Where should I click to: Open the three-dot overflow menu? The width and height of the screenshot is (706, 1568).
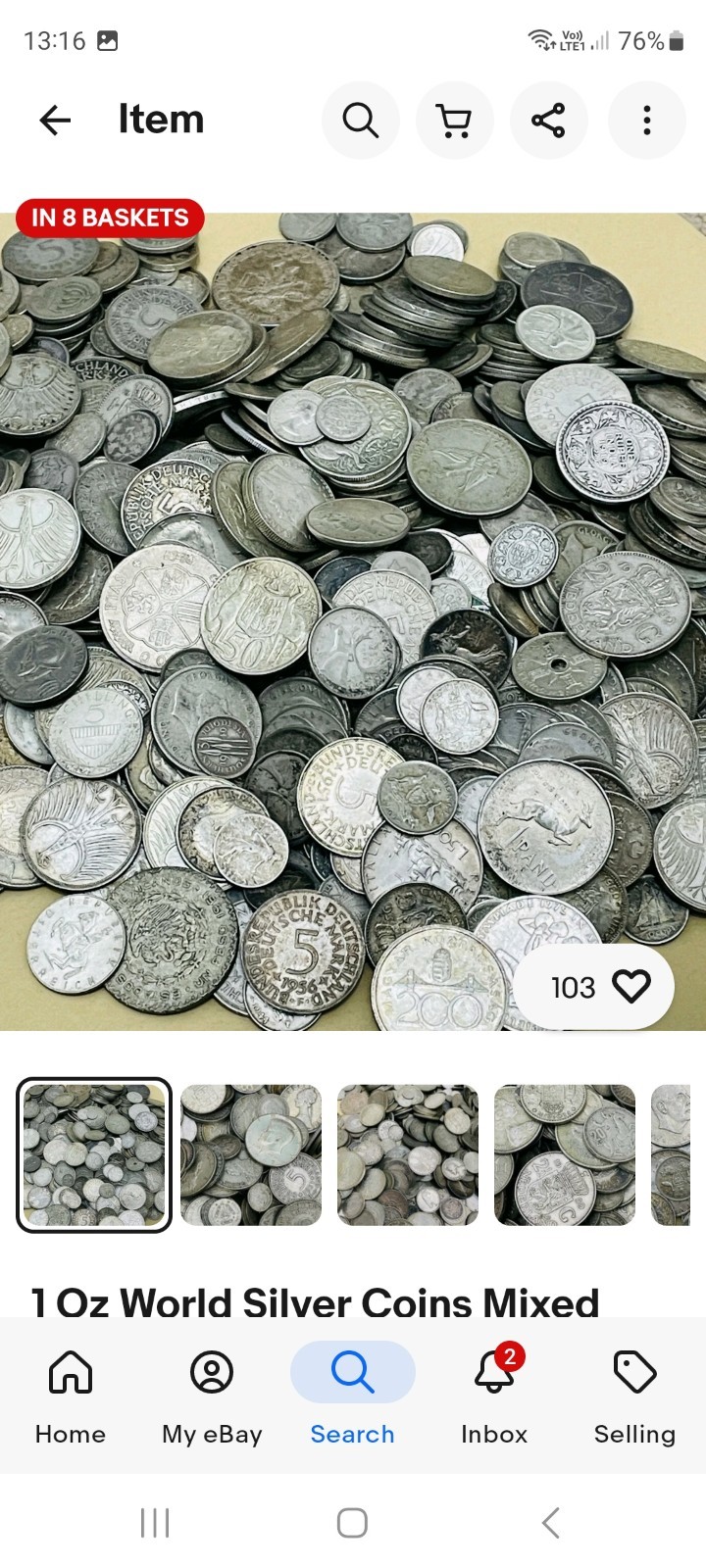[x=646, y=121]
